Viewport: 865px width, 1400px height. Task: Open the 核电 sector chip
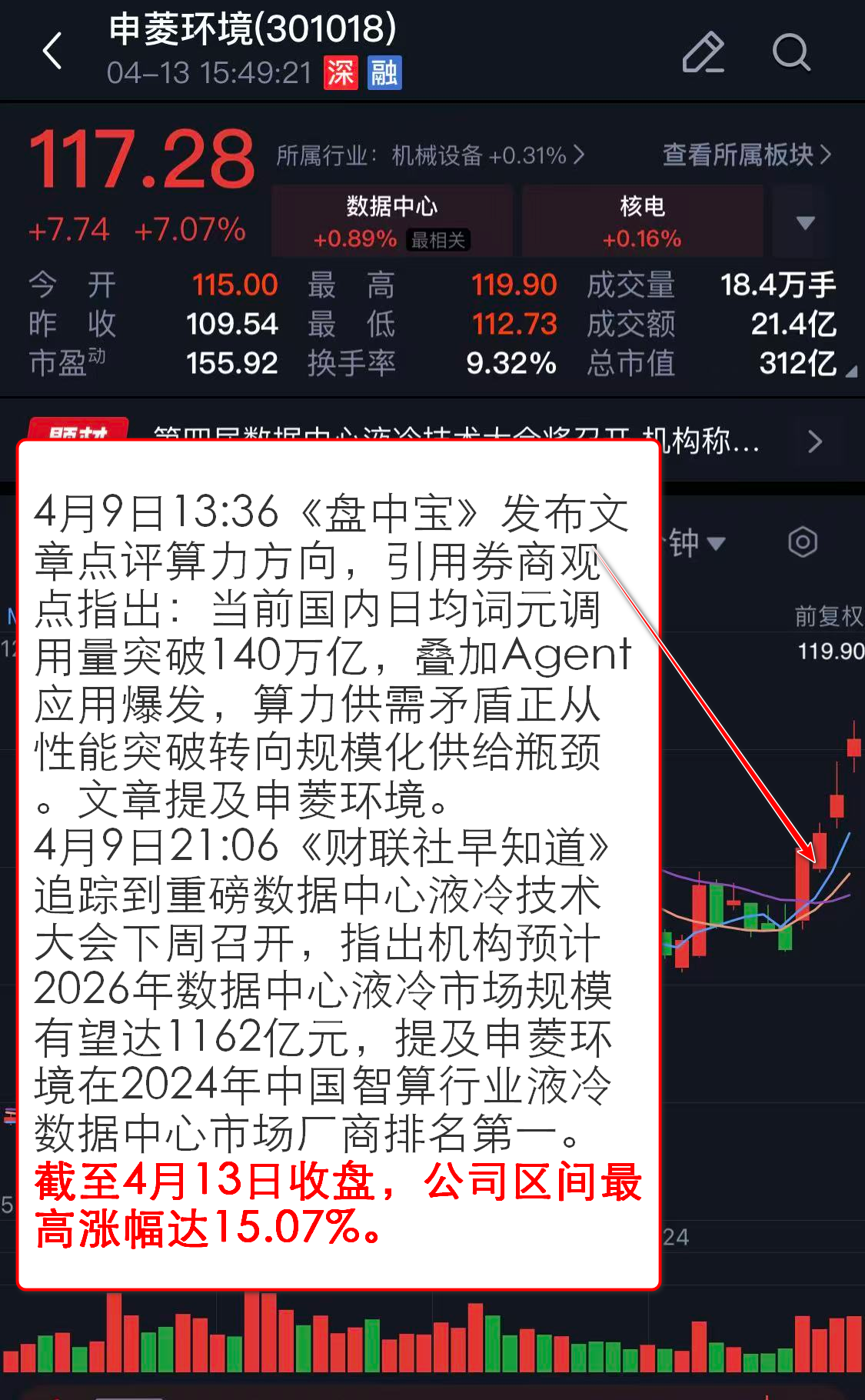pos(642,221)
